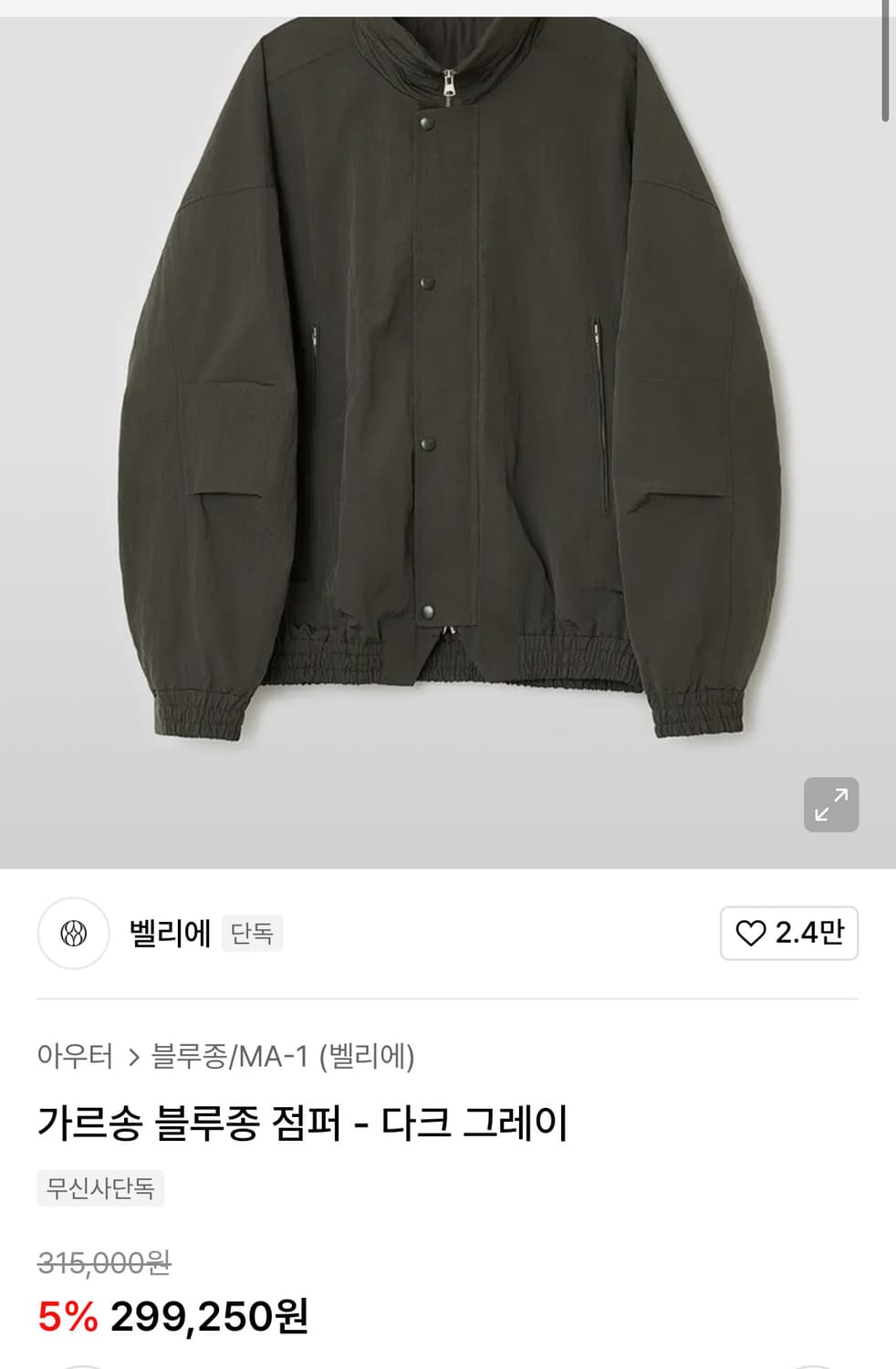Click the 벨리에 circular brand logo emblem

point(73,934)
